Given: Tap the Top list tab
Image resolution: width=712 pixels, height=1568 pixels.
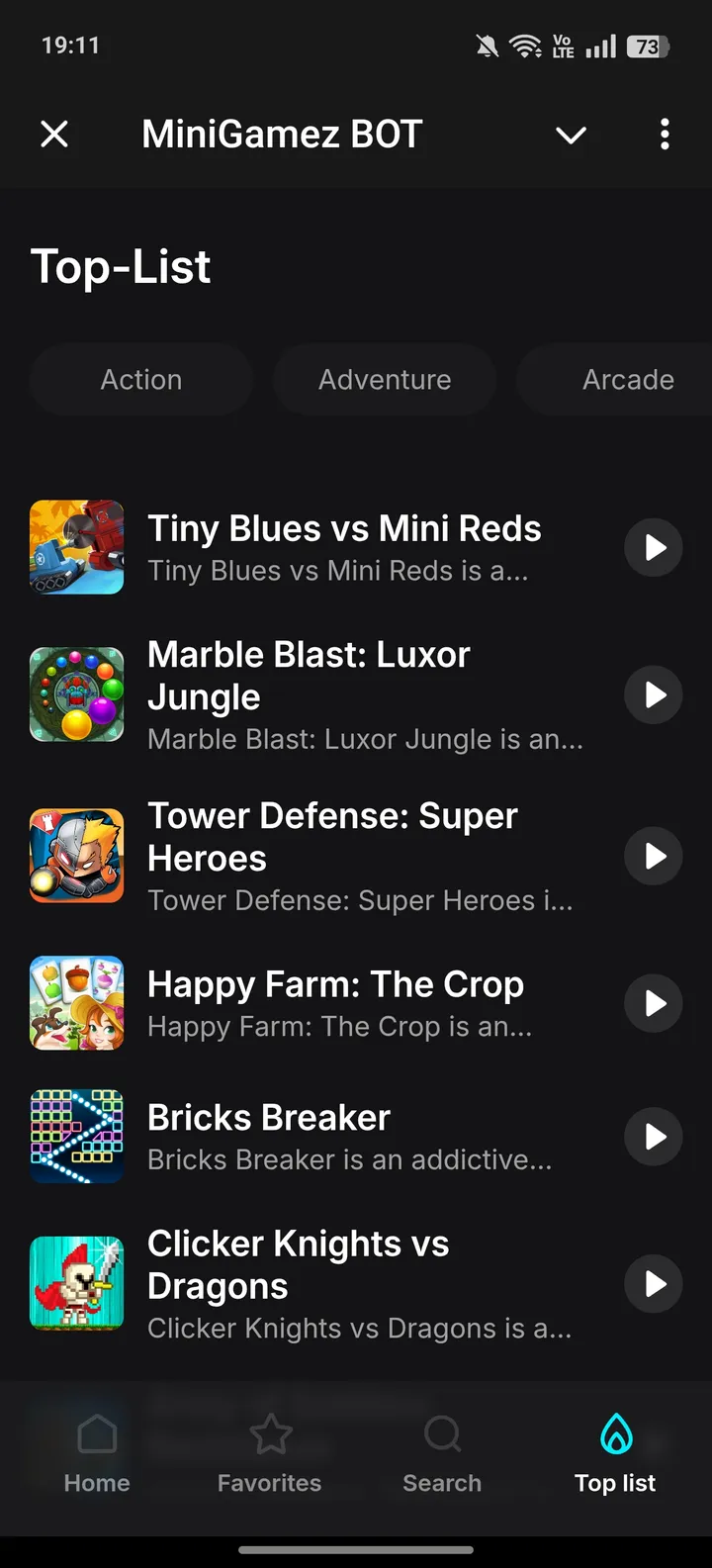Looking at the screenshot, I should [615, 1454].
